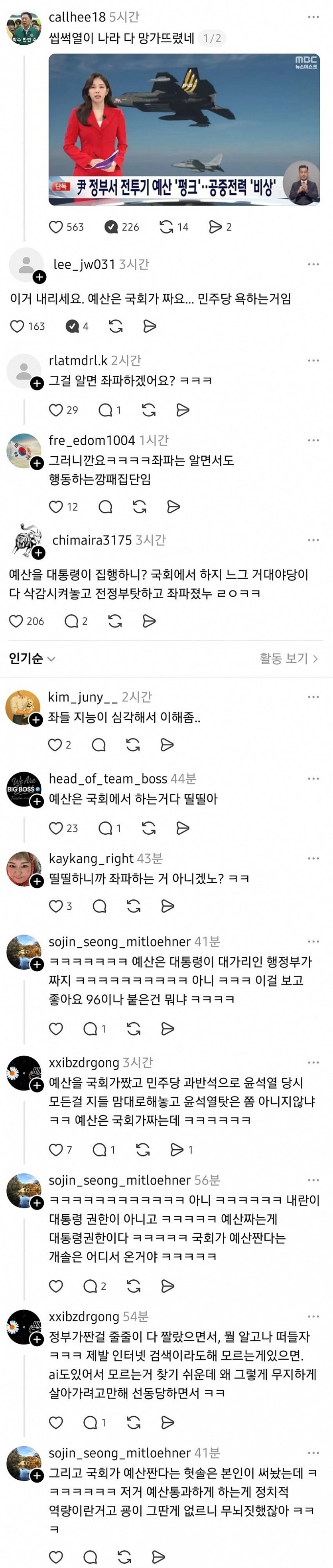Share kaykang_right's comment
This screenshot has width=333, height=1568.
point(168,906)
